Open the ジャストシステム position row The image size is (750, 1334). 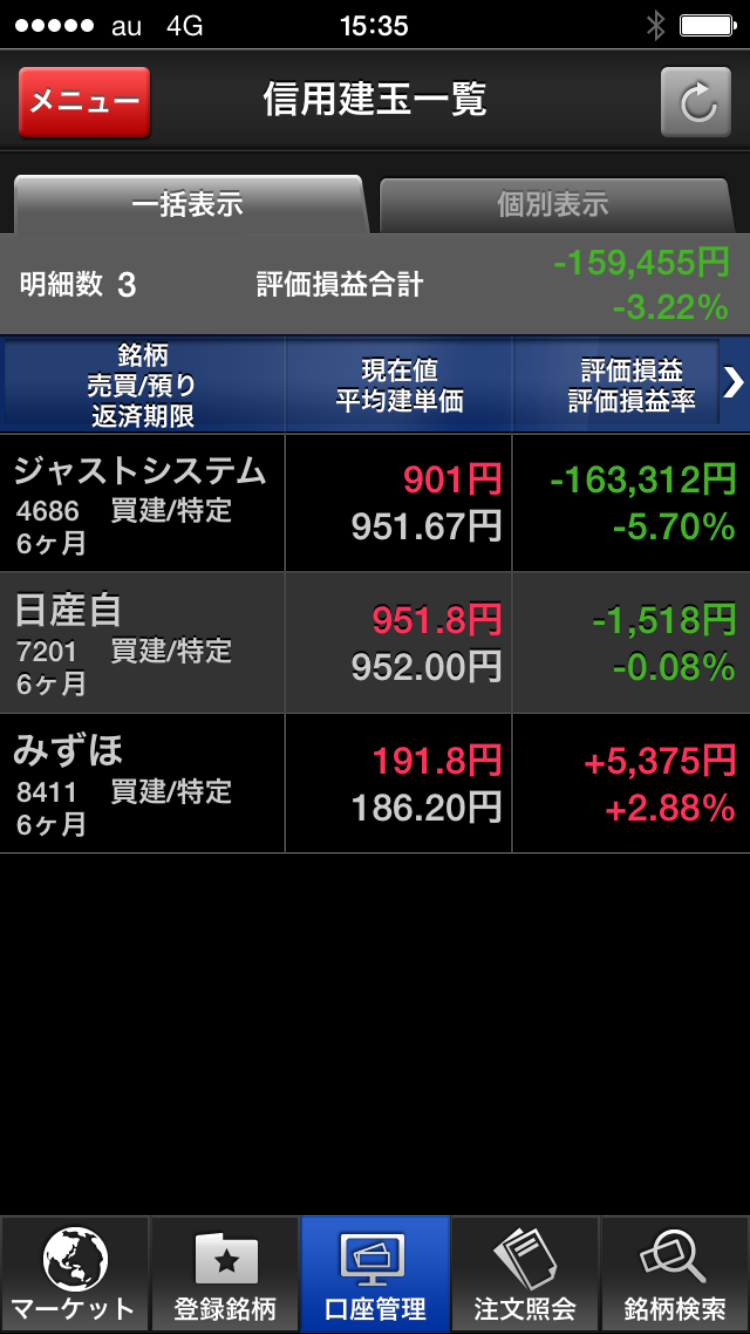tap(375, 502)
